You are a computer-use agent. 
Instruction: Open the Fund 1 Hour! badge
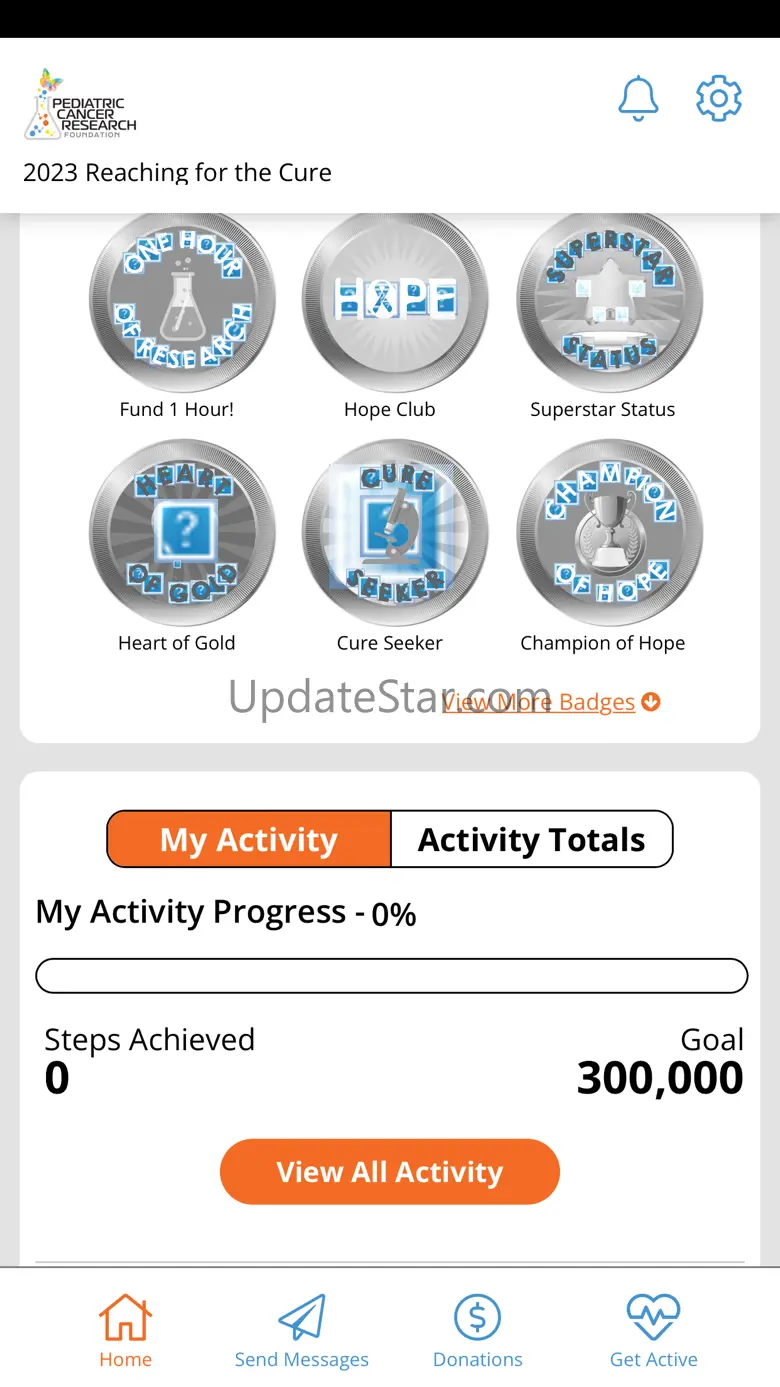tap(177, 302)
